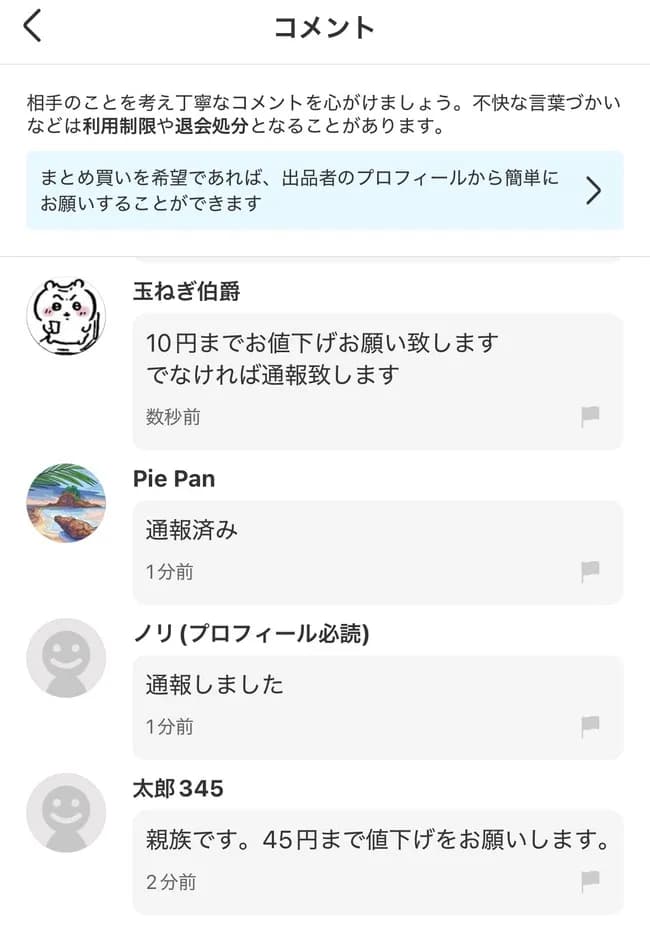Flag Pie Pan's 通報済み comment
Viewport: 650px width, 943px height.
[x=590, y=572]
